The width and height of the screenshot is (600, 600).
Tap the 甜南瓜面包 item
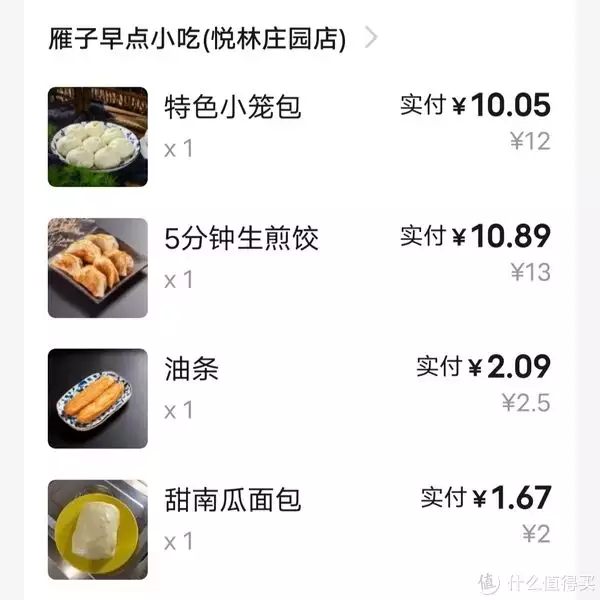pos(232,499)
